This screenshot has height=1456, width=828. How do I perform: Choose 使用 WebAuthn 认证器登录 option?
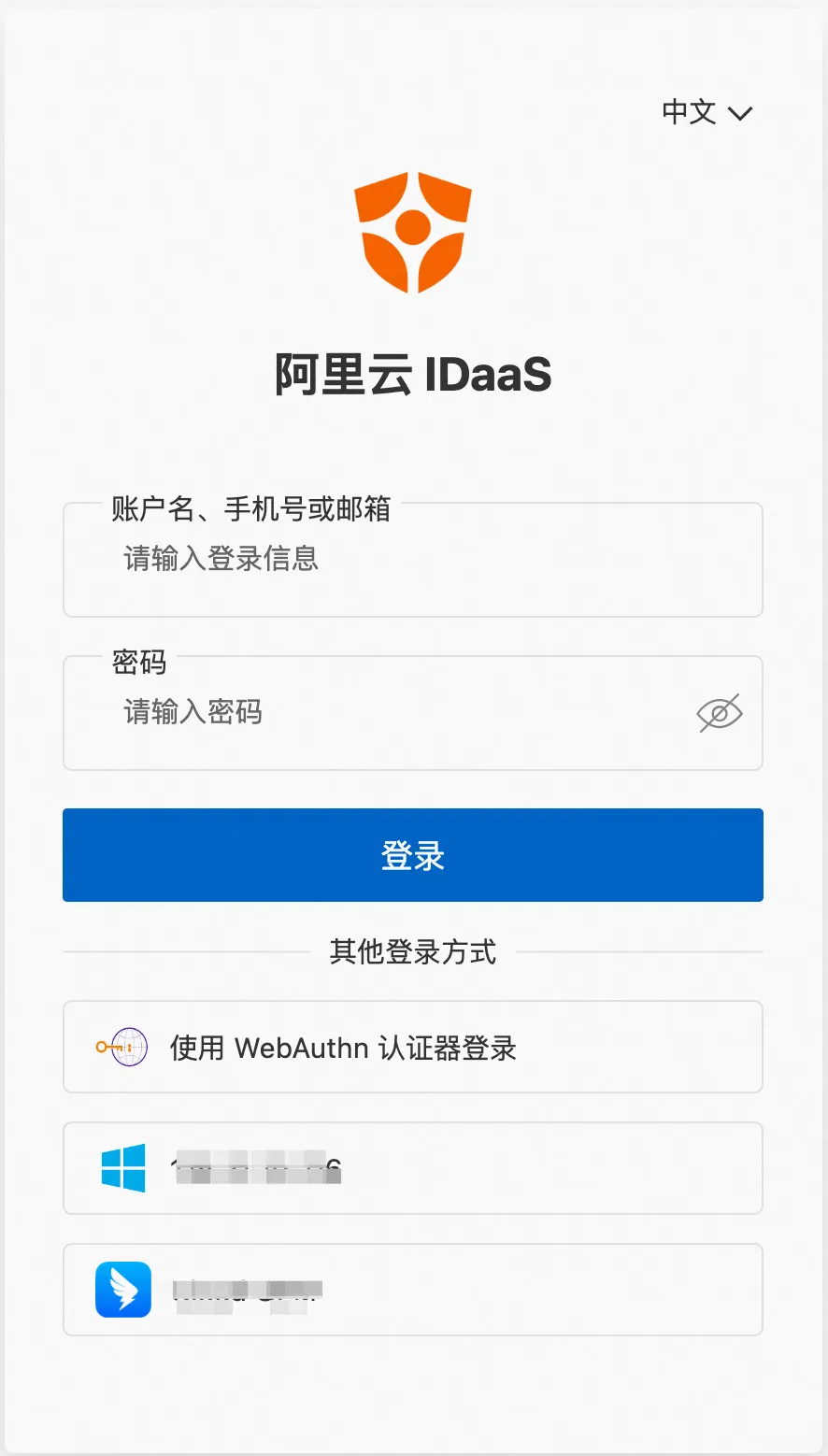pyautogui.click(x=412, y=1047)
